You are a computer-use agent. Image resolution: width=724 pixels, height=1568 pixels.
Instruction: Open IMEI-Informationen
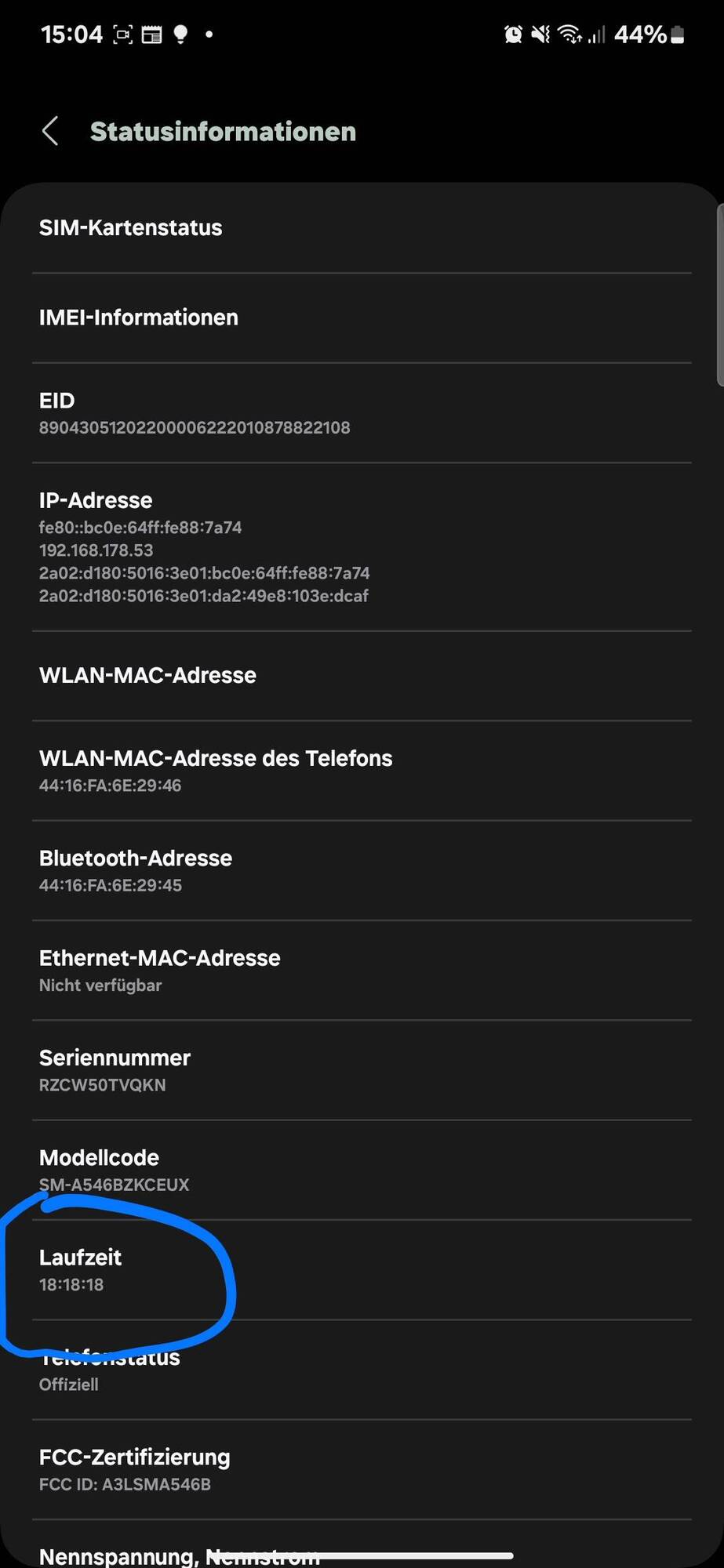coord(361,318)
